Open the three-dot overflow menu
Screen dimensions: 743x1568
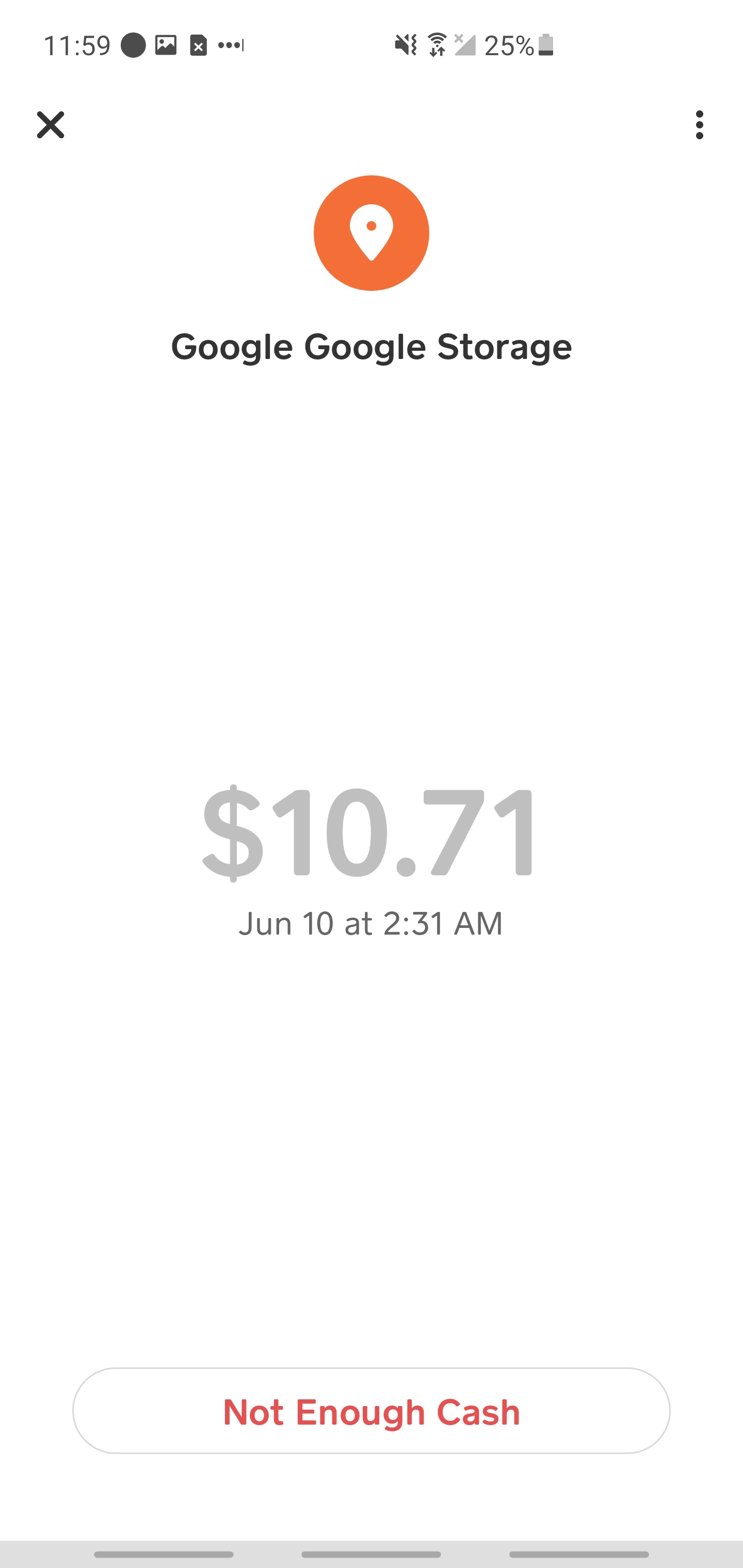[699, 125]
